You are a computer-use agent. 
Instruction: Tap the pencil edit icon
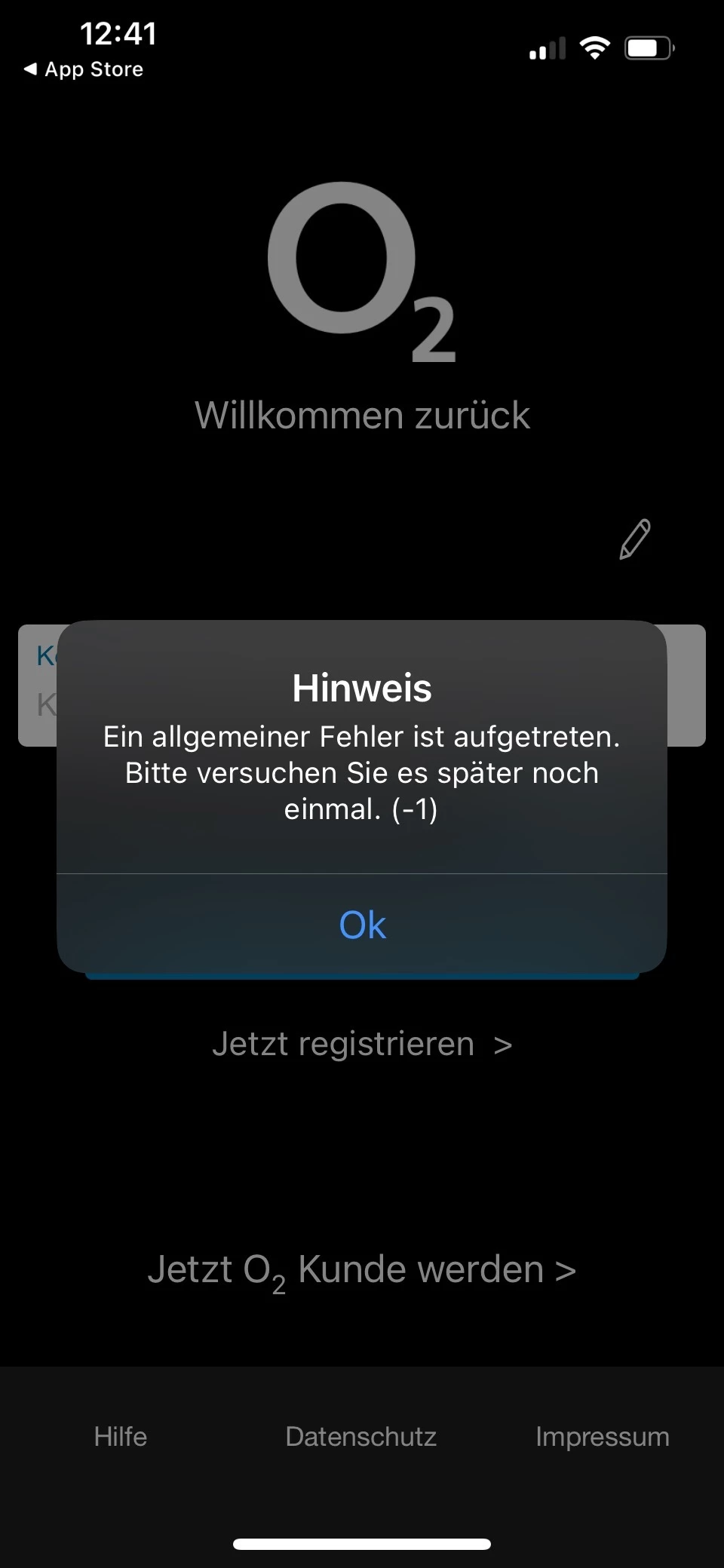[x=634, y=539]
